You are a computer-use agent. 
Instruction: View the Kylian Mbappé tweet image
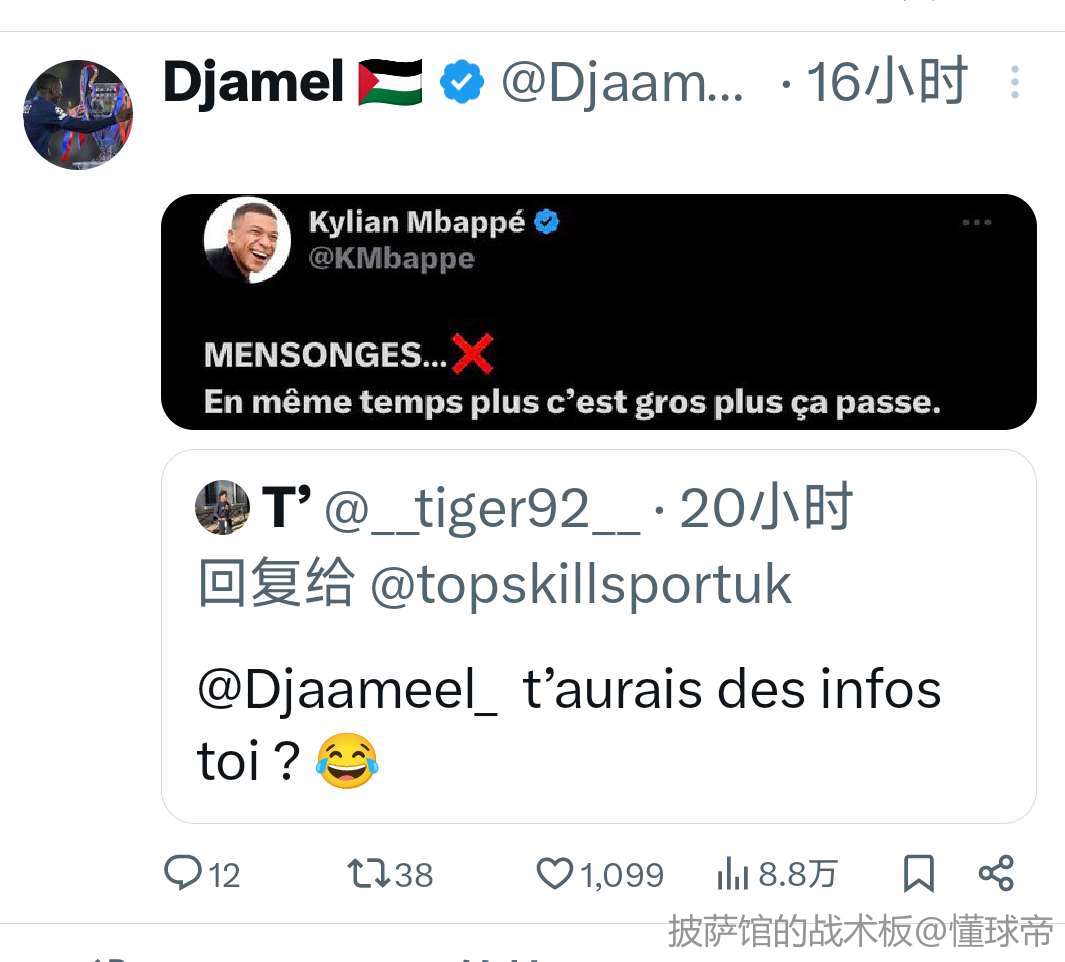coord(598,312)
